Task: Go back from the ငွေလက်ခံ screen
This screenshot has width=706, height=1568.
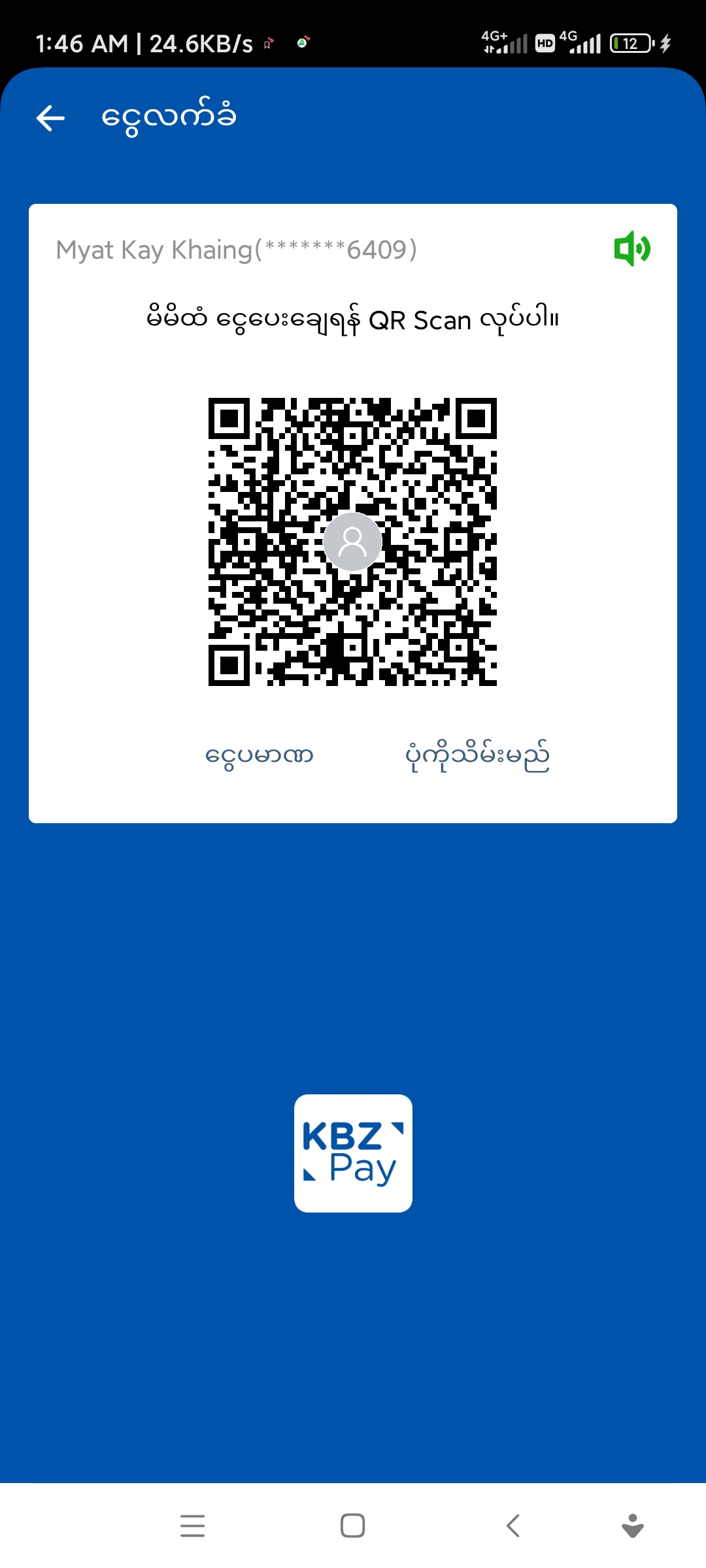Action: (50, 118)
